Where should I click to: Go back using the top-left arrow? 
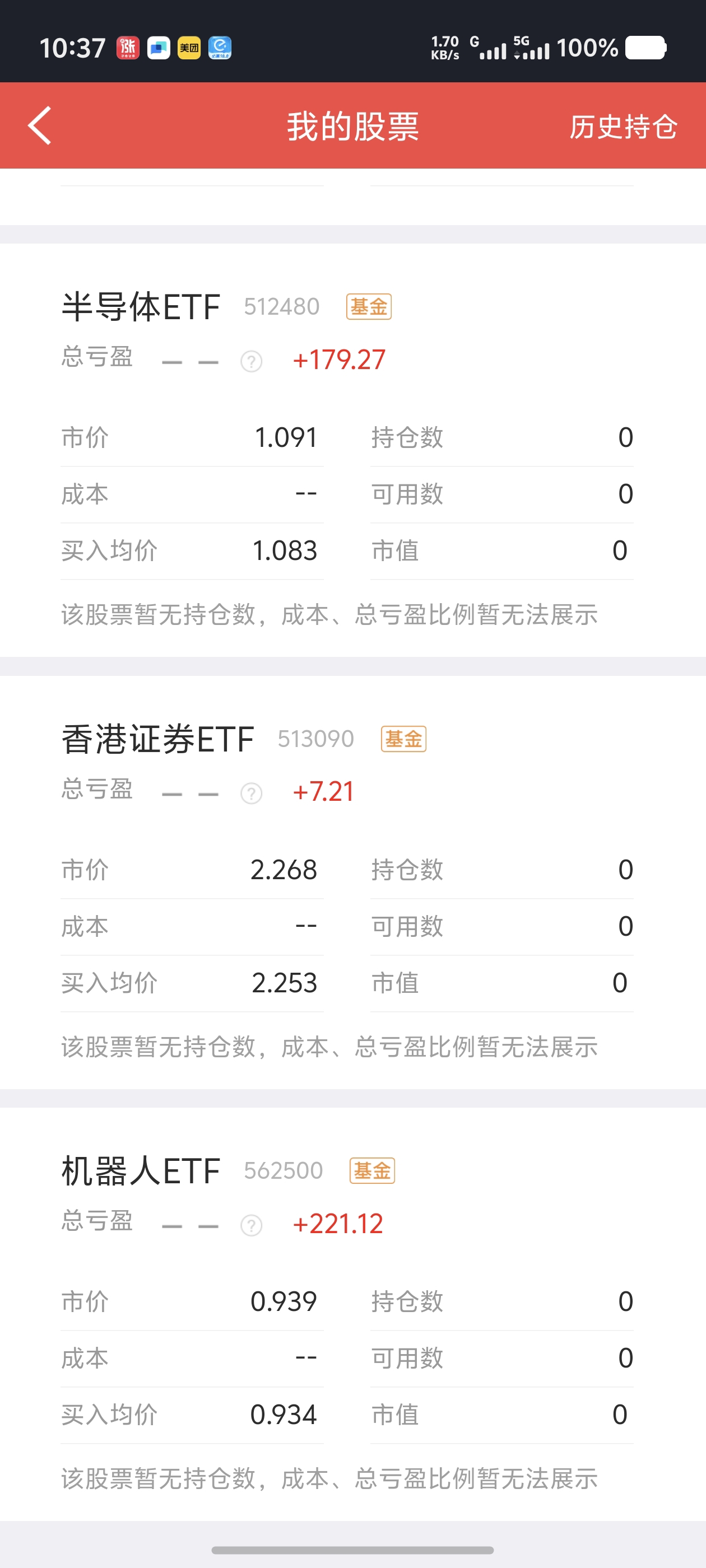(40, 126)
